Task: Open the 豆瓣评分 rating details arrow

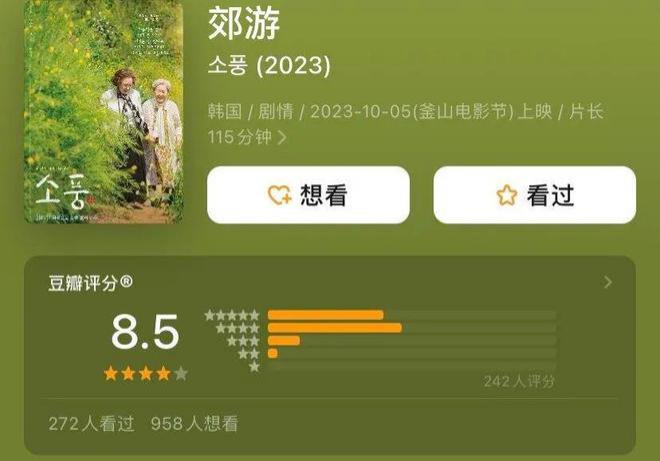Action: pyautogui.click(x=608, y=283)
